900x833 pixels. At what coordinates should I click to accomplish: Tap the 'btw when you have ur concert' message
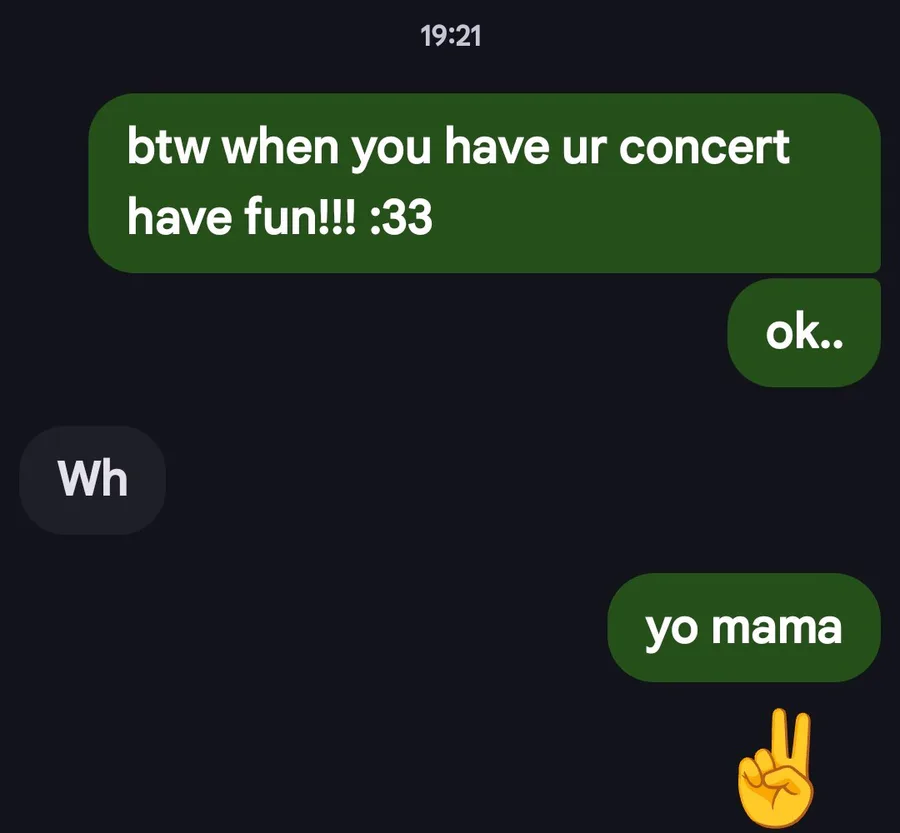tap(484, 183)
